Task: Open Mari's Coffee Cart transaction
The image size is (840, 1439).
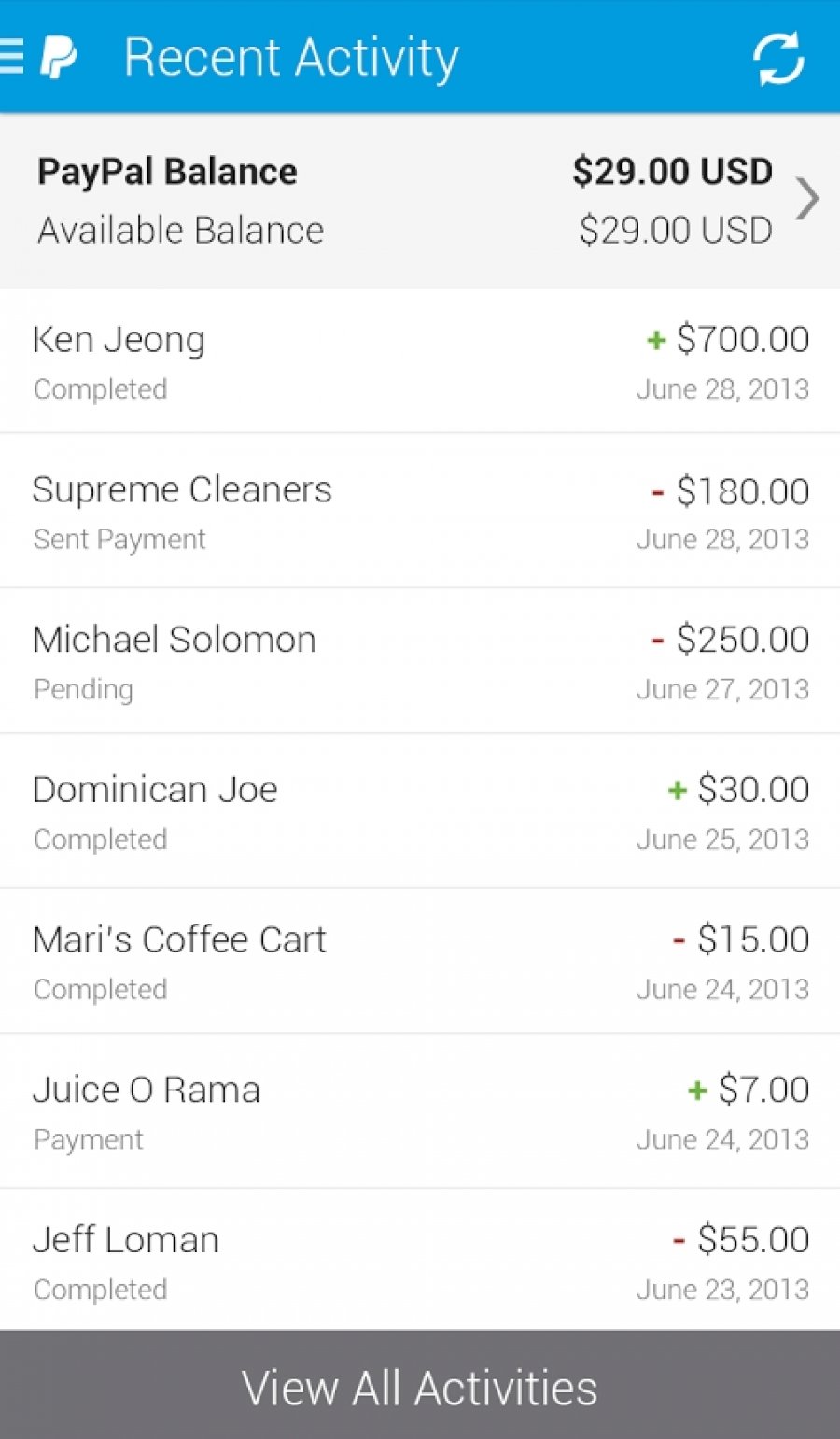Action: [420, 962]
